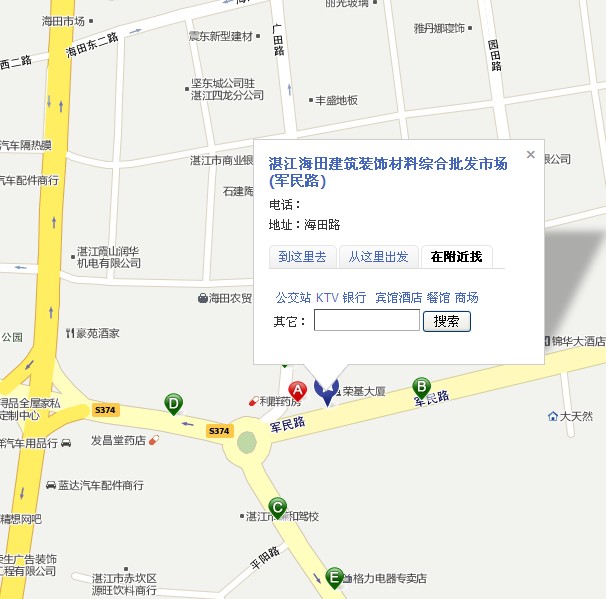
Task: Find nearby 商场
Action: [466, 298]
